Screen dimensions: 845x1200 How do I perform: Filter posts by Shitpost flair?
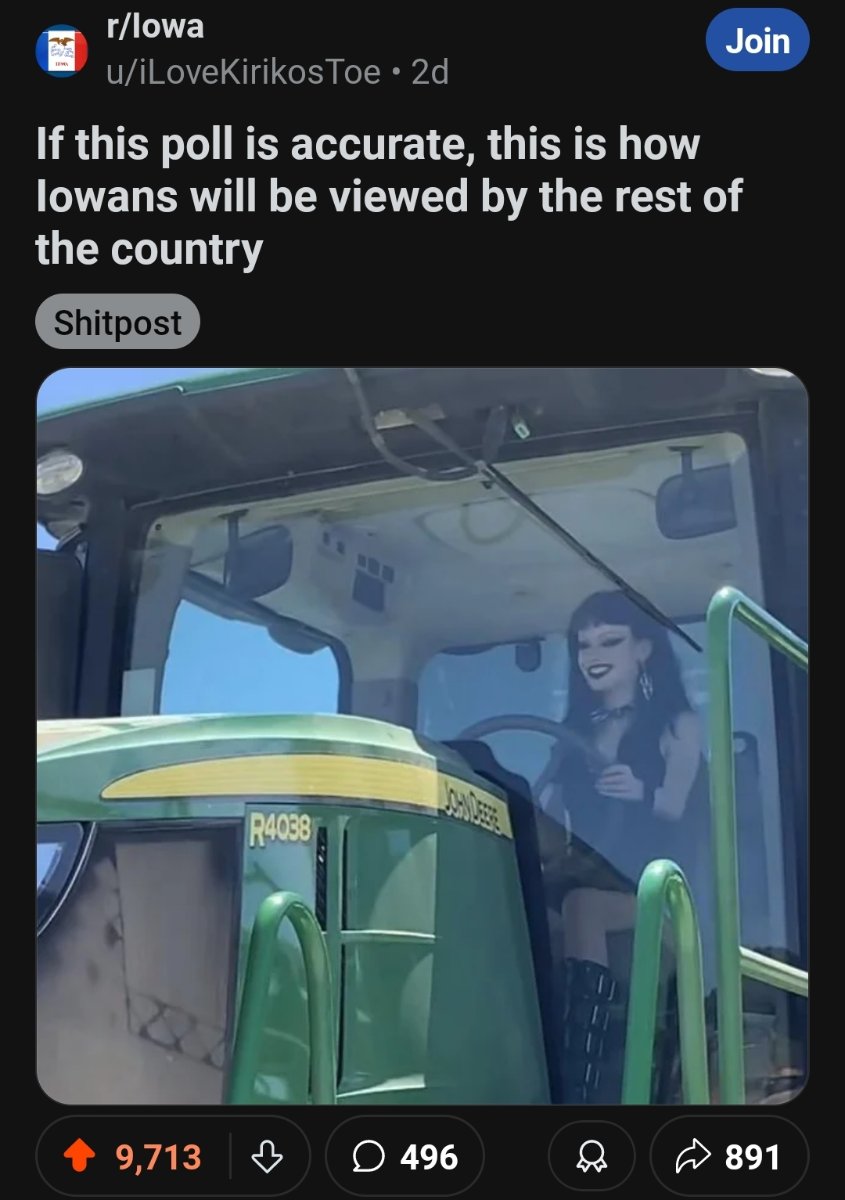(117, 322)
